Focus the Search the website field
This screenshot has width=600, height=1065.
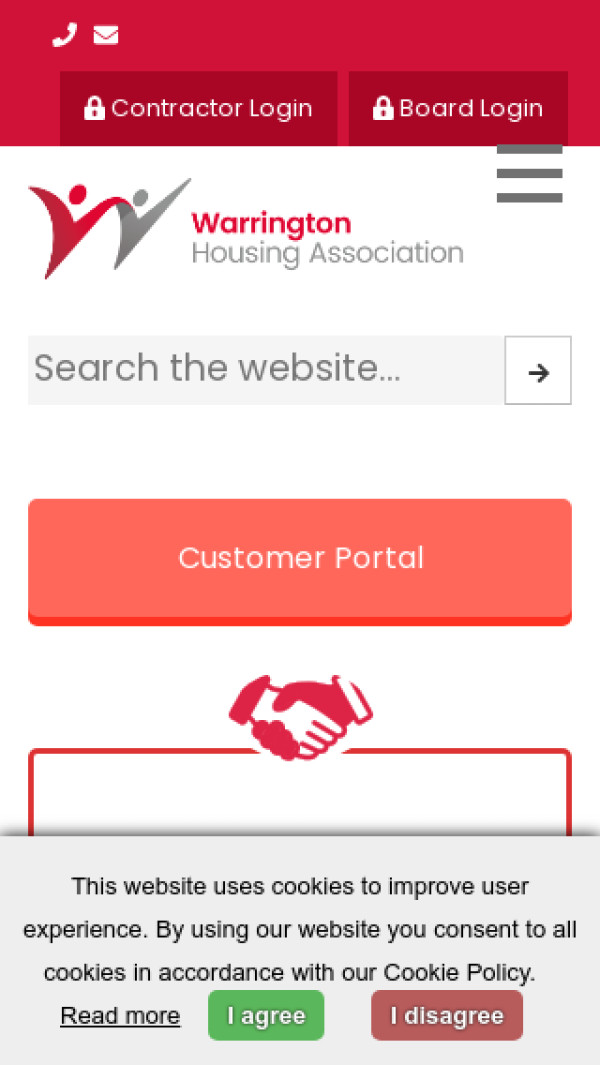(x=265, y=370)
